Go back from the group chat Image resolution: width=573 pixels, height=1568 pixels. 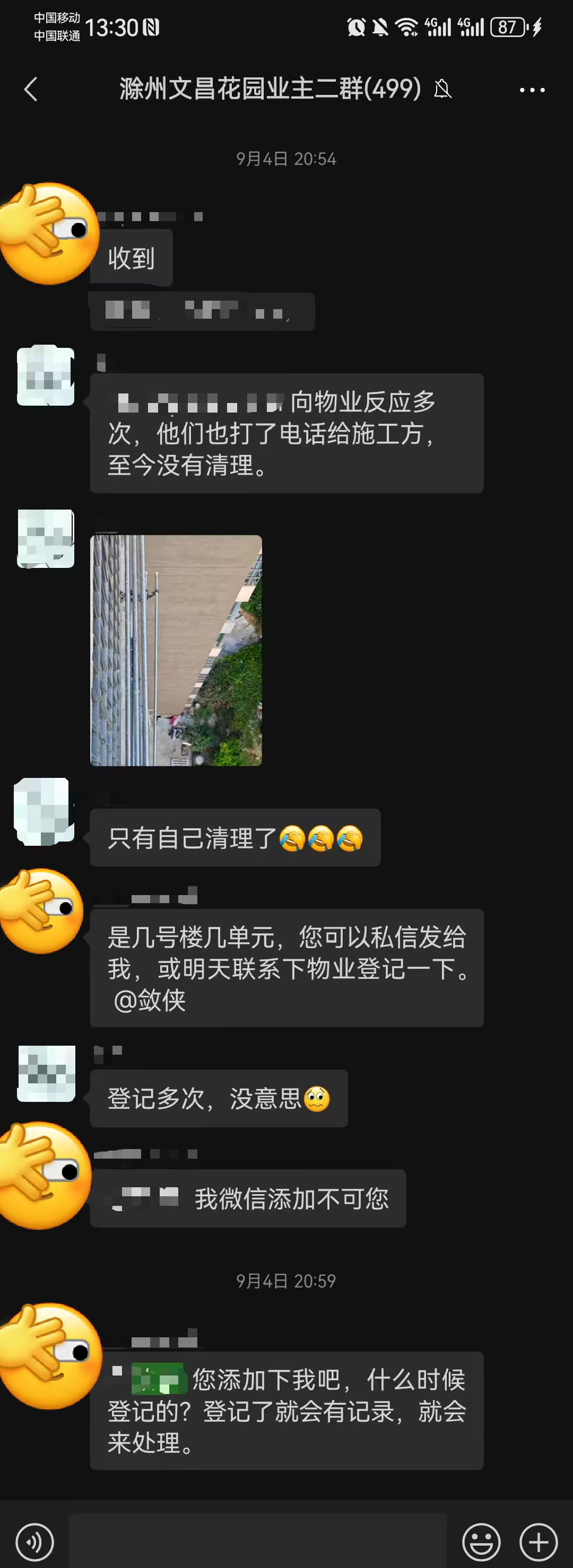pyautogui.click(x=31, y=90)
